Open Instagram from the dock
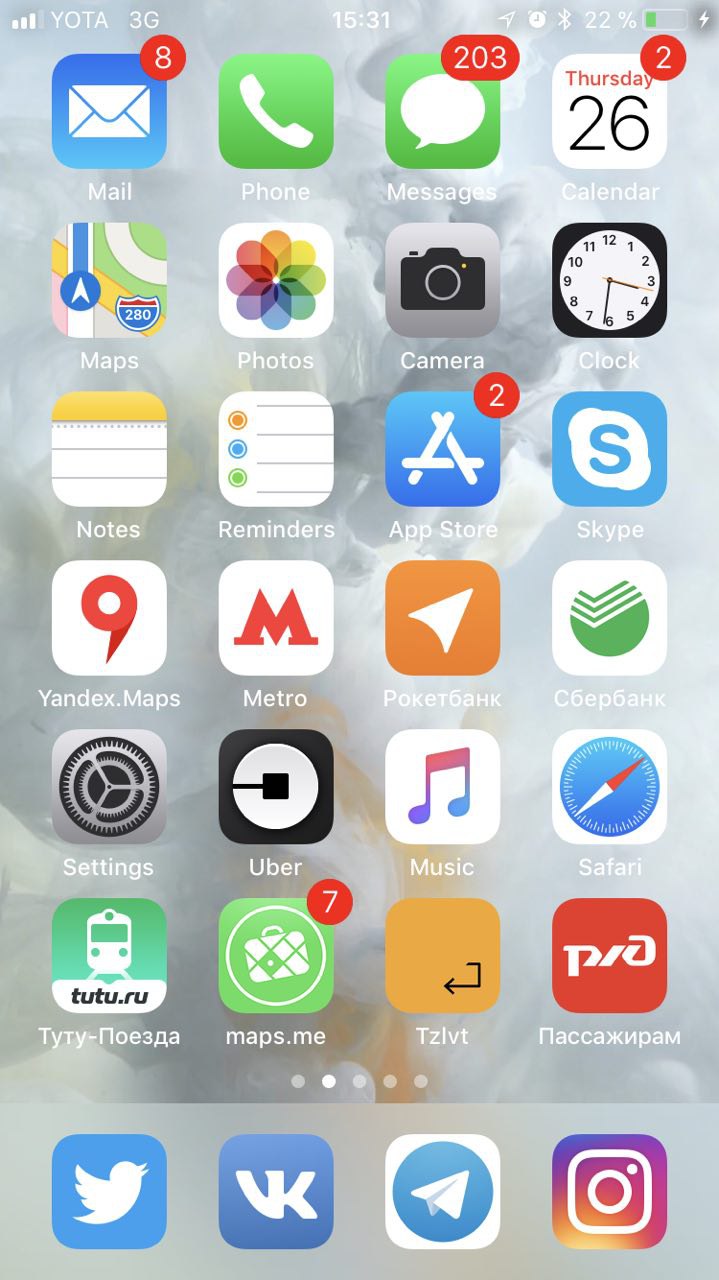This screenshot has height=1280, width=719. pyautogui.click(x=609, y=1191)
